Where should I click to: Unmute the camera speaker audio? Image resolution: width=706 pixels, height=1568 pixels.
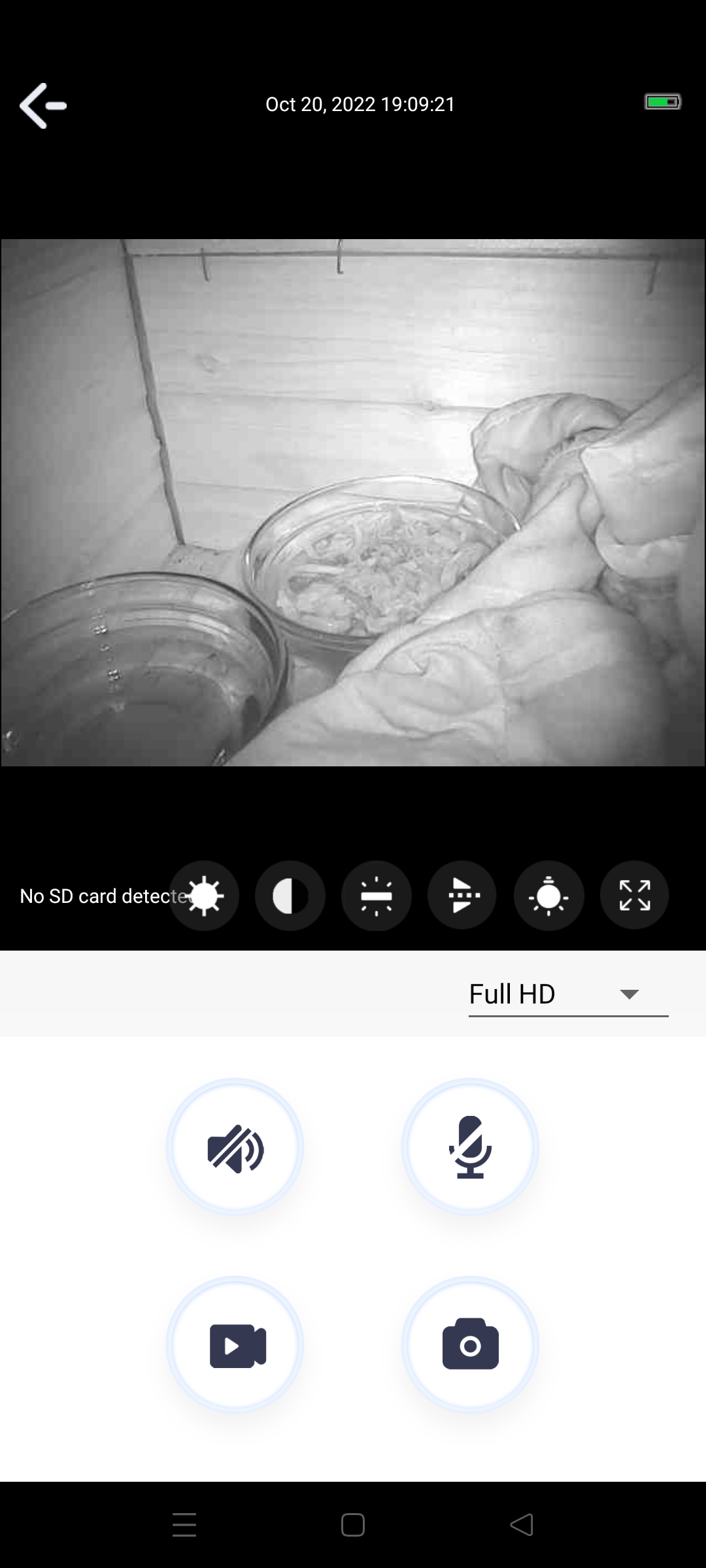coord(235,1147)
